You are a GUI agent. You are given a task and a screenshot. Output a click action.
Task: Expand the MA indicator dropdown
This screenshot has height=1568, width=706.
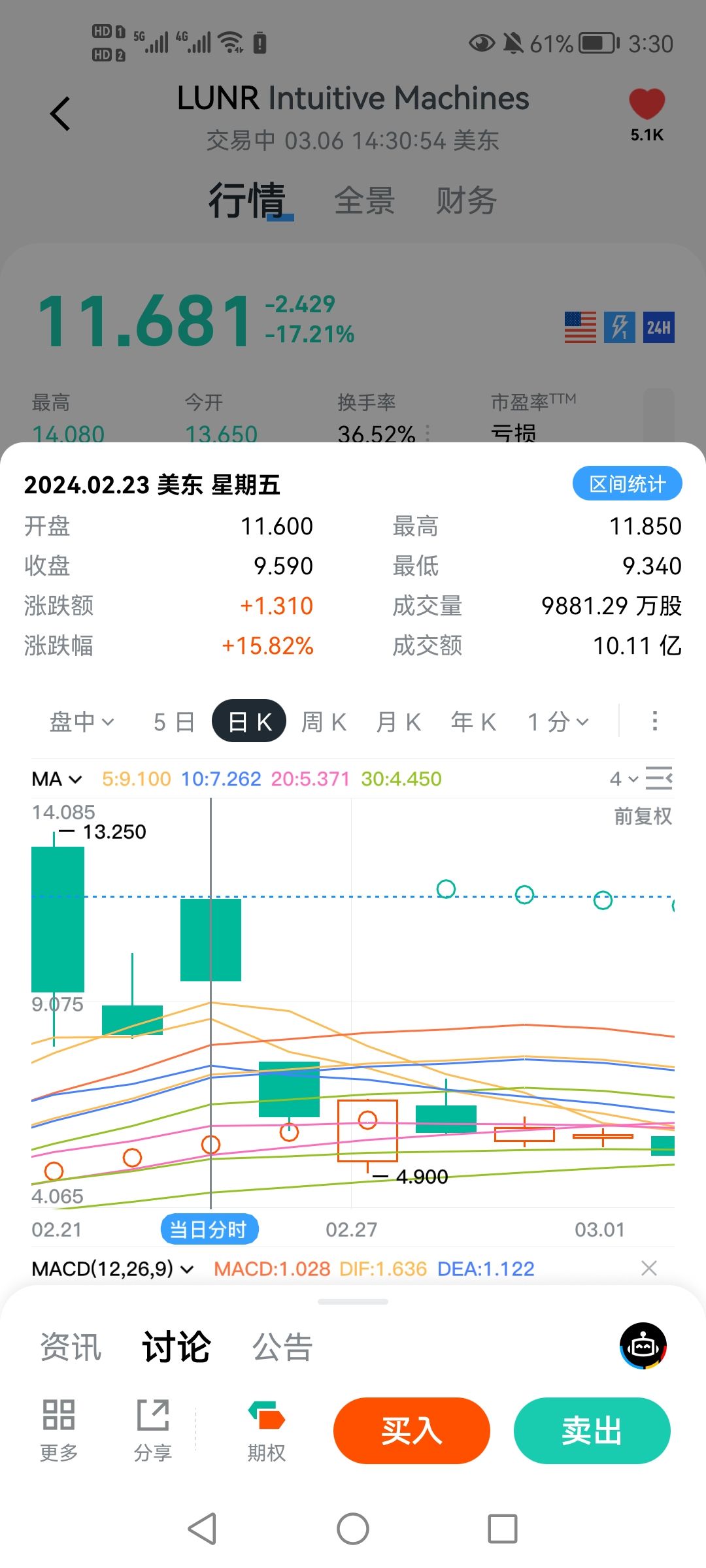click(57, 779)
